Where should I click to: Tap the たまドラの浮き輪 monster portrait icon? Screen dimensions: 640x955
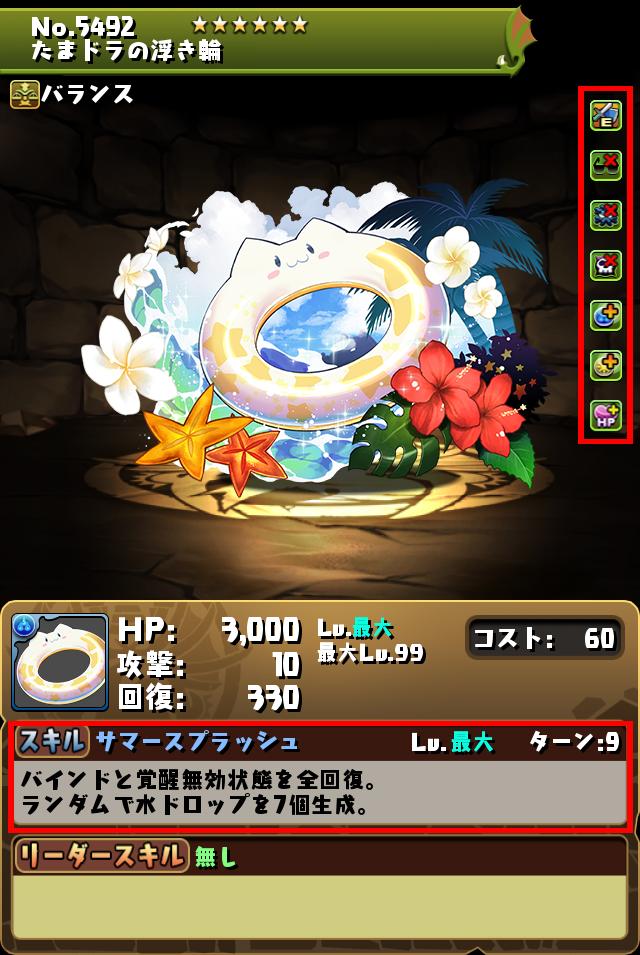(59, 662)
